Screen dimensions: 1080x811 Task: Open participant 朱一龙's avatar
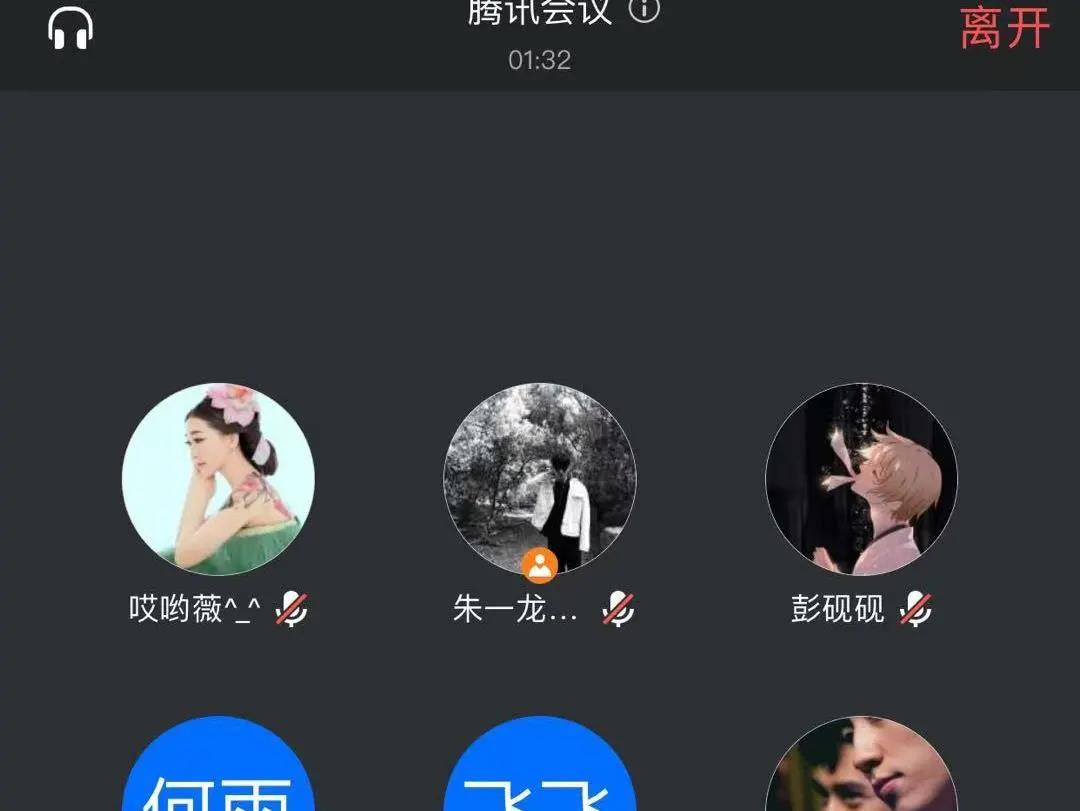pos(540,478)
